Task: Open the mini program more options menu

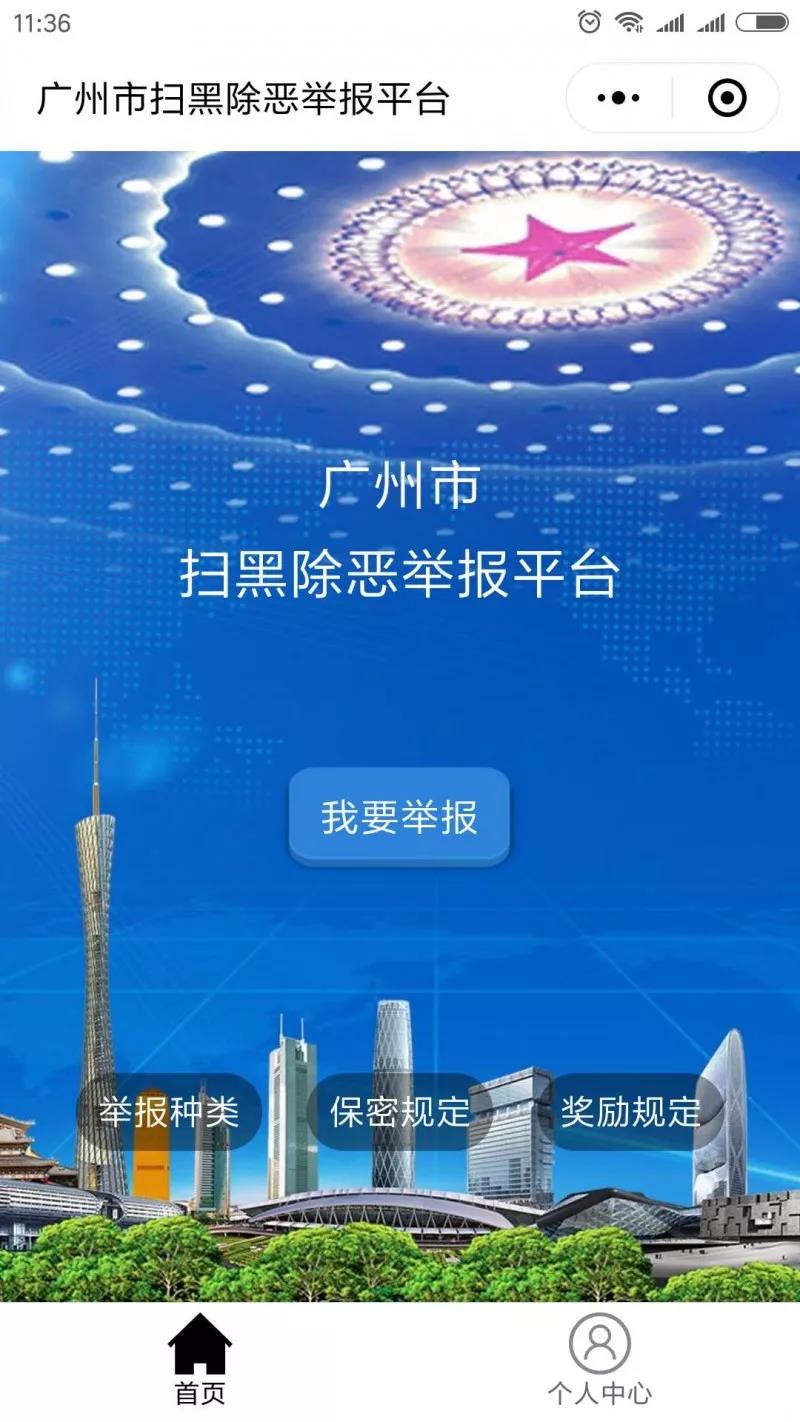Action: click(x=618, y=98)
